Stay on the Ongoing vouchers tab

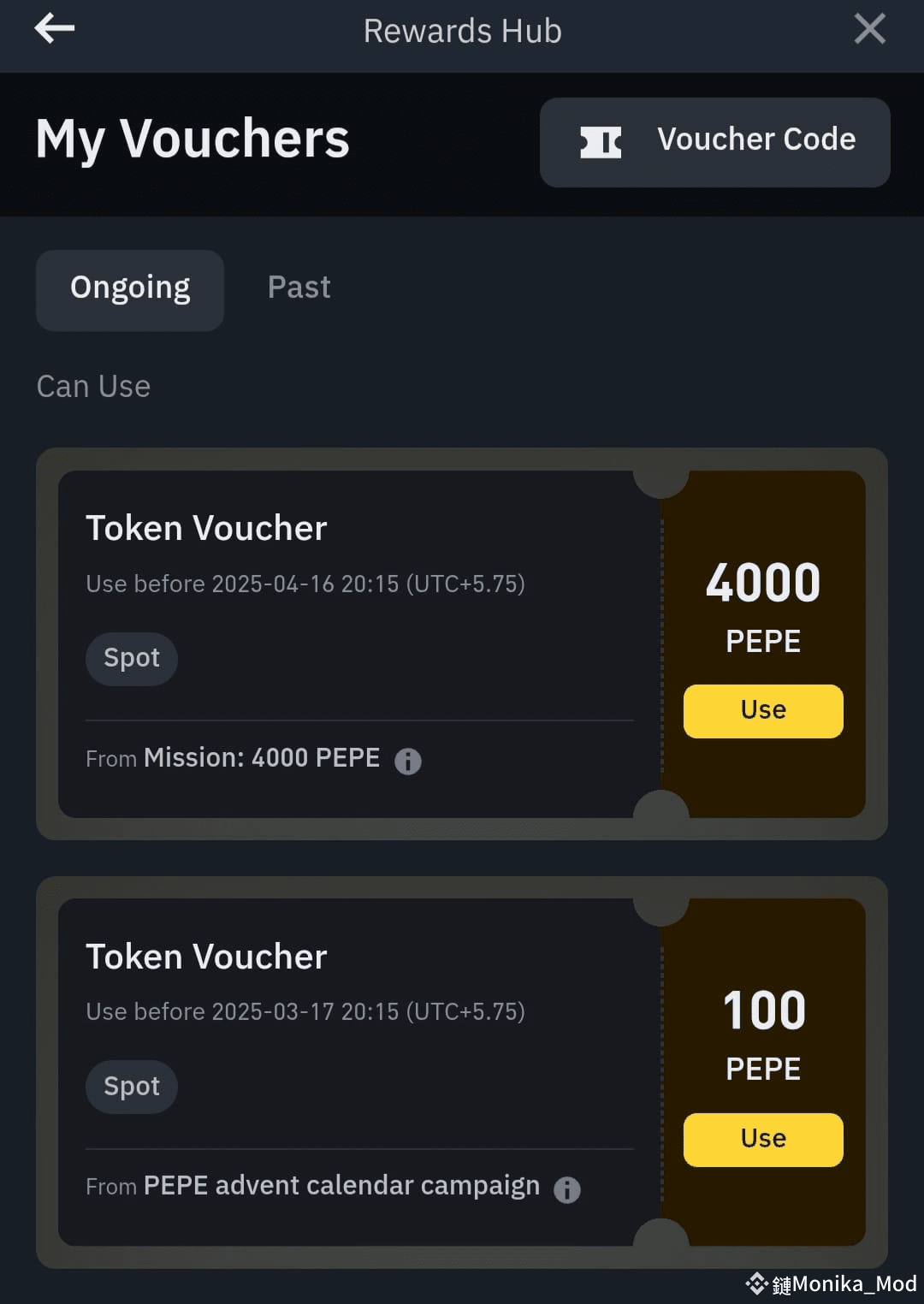pos(129,289)
